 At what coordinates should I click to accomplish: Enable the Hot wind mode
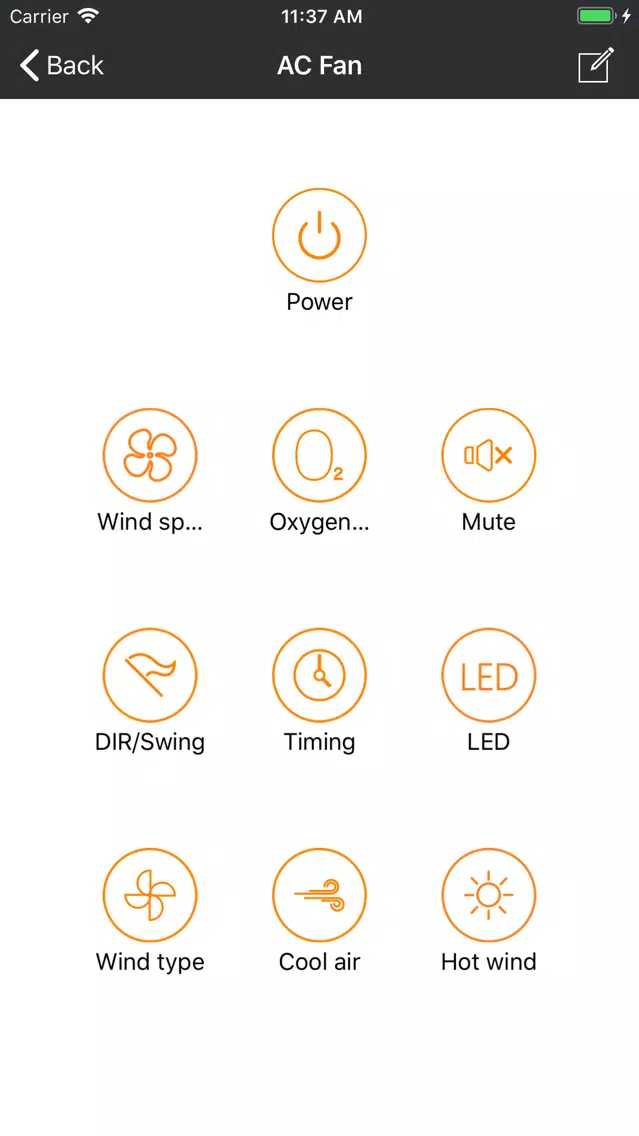click(x=488, y=895)
